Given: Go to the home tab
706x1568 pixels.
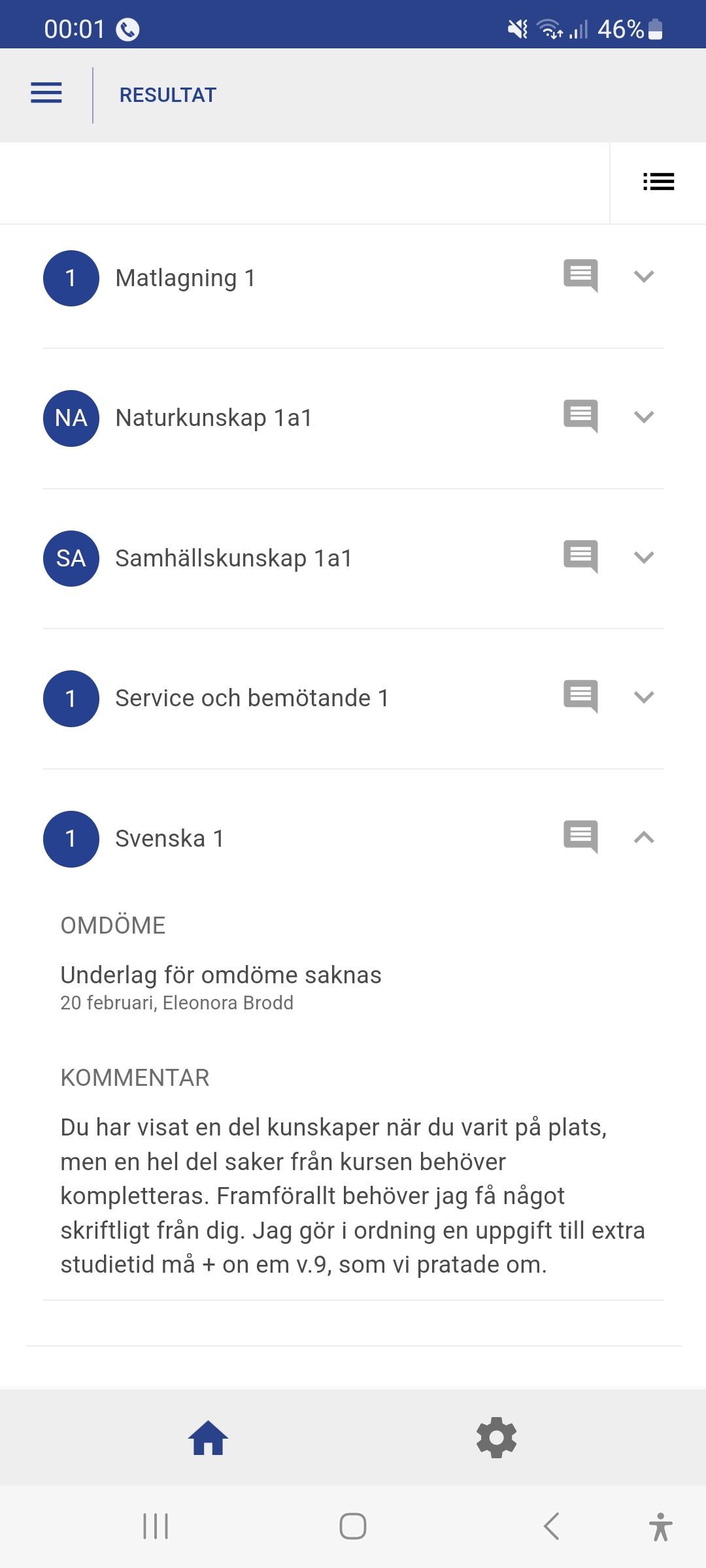Looking at the screenshot, I should [x=209, y=1438].
